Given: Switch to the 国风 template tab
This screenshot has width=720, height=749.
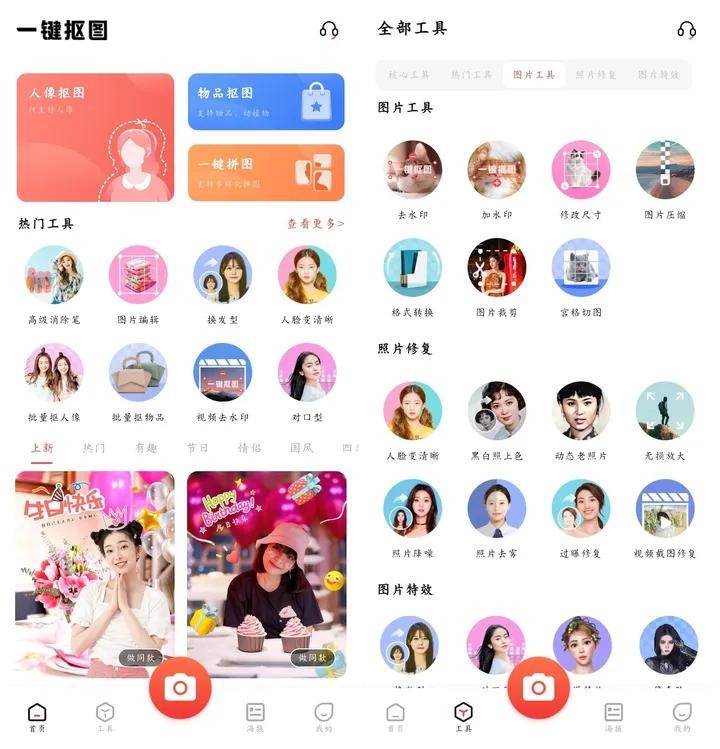Looking at the screenshot, I should coord(301,448).
